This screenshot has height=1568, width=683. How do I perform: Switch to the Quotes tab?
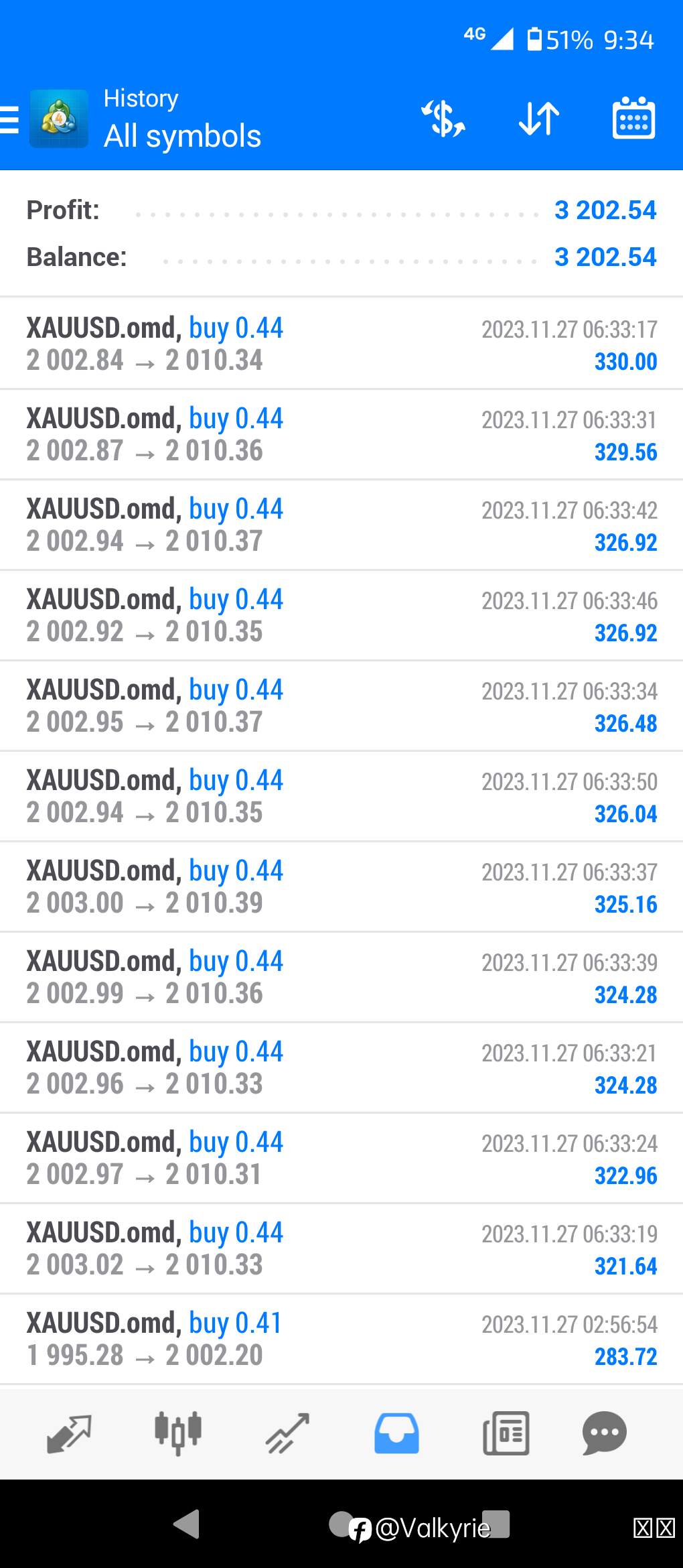click(x=68, y=1433)
